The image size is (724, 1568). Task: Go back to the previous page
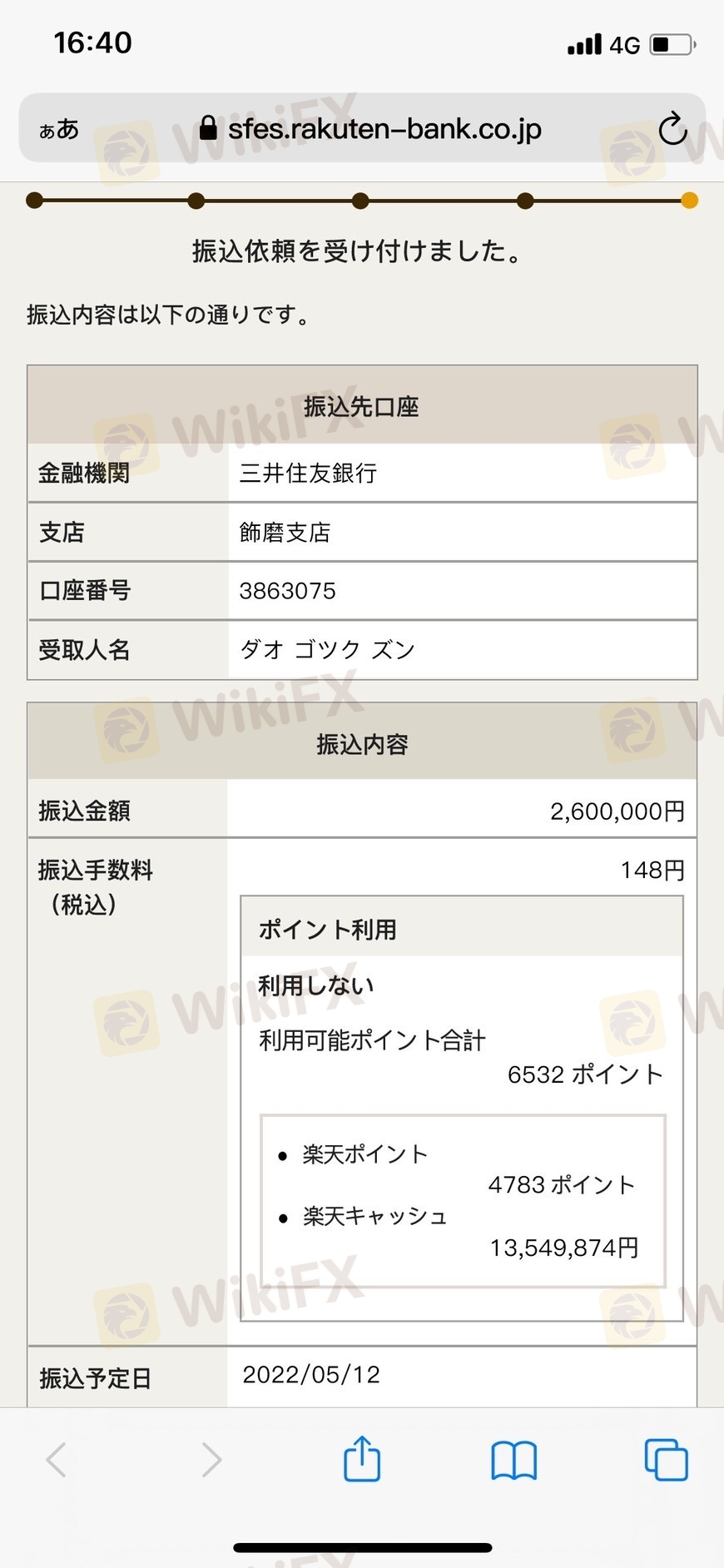point(56,1460)
